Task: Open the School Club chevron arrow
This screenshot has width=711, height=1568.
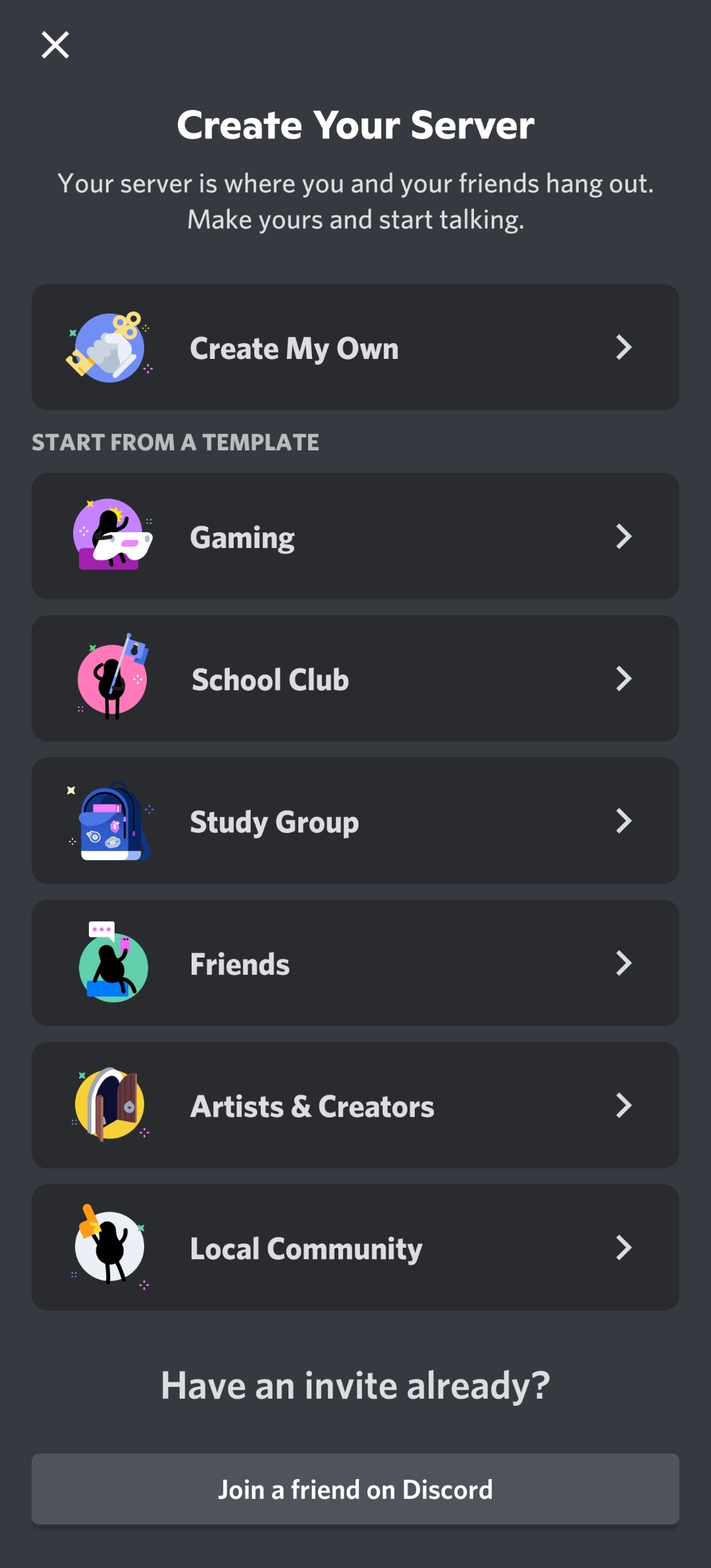Action: coord(624,678)
